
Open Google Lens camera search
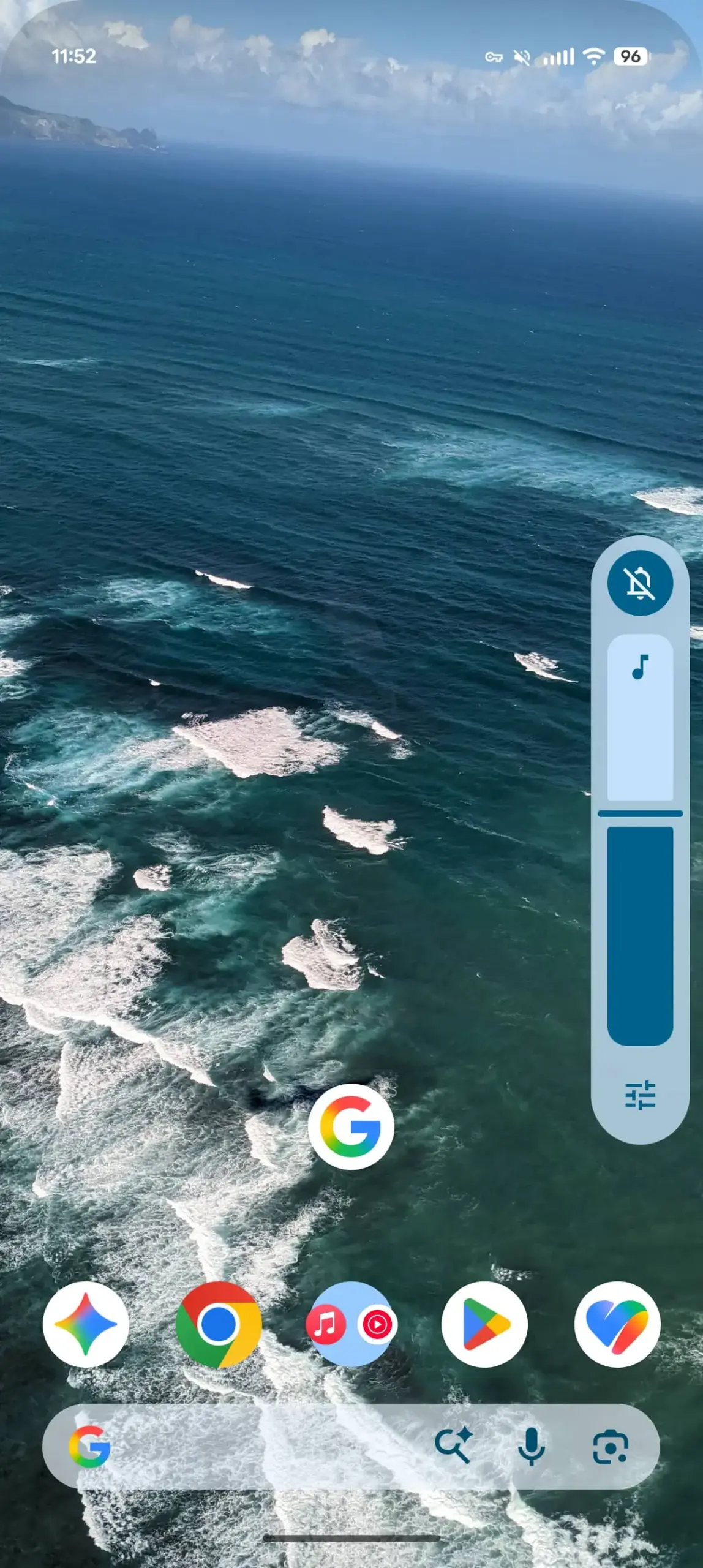[x=611, y=1447]
